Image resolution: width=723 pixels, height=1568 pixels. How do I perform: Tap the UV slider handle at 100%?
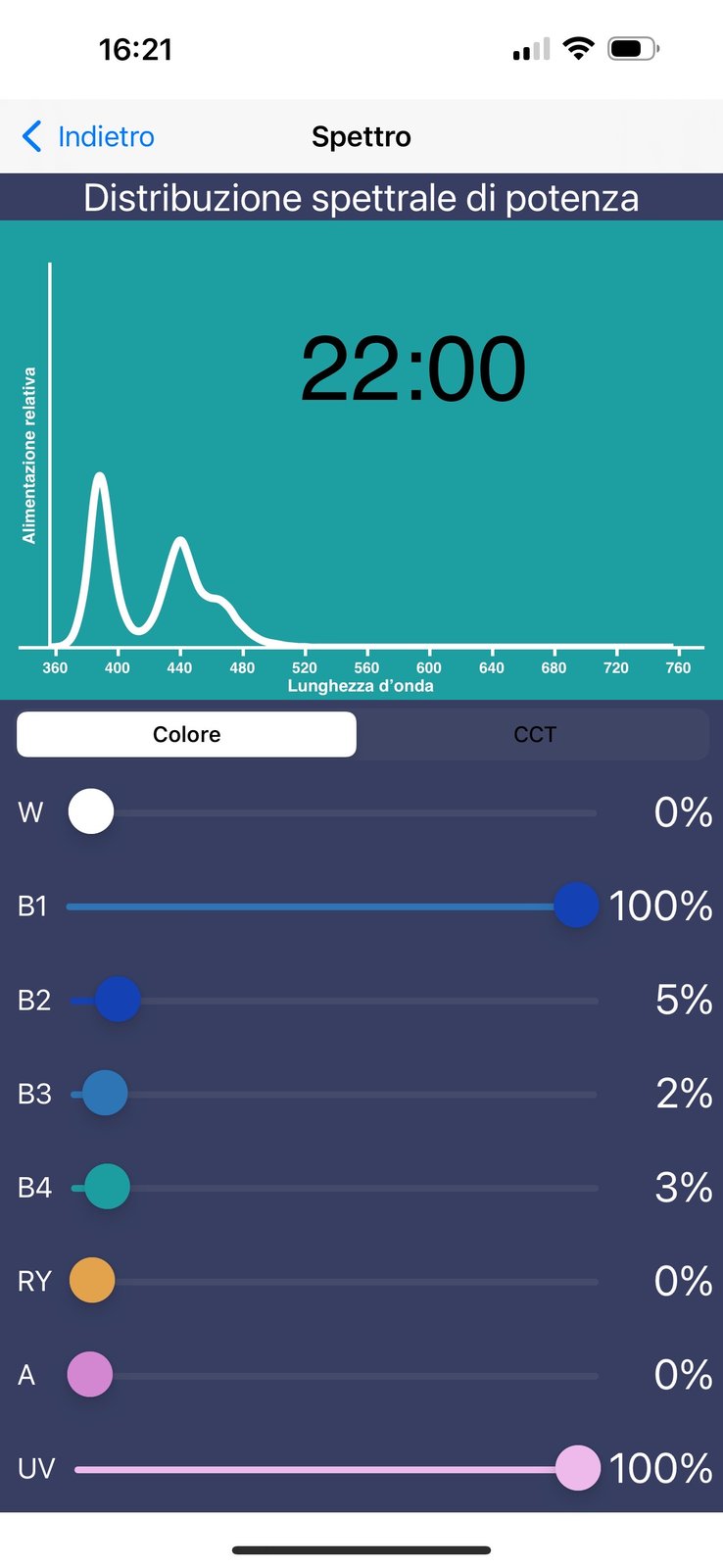click(578, 1467)
